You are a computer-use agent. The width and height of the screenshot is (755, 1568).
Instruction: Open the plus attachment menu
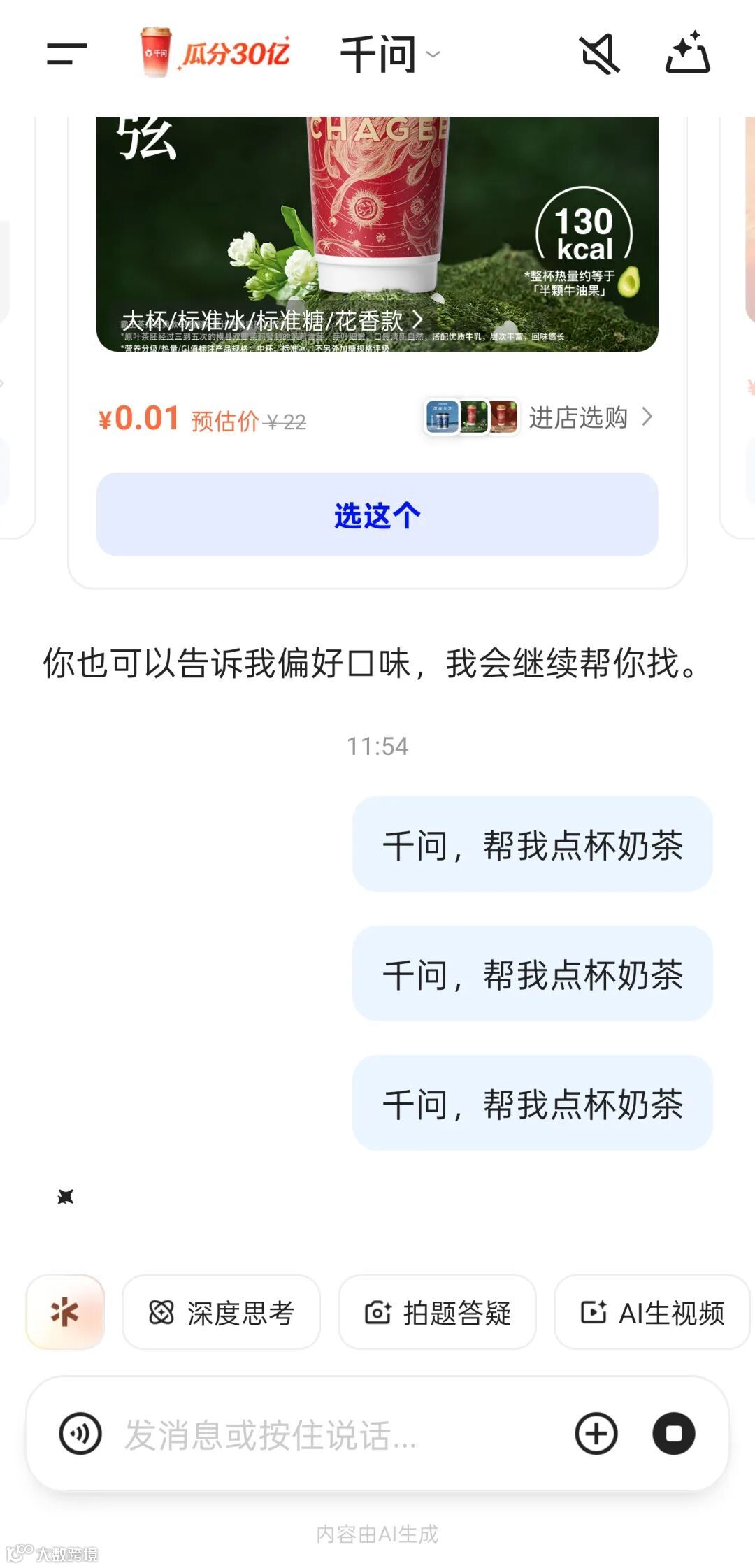[x=596, y=1434]
